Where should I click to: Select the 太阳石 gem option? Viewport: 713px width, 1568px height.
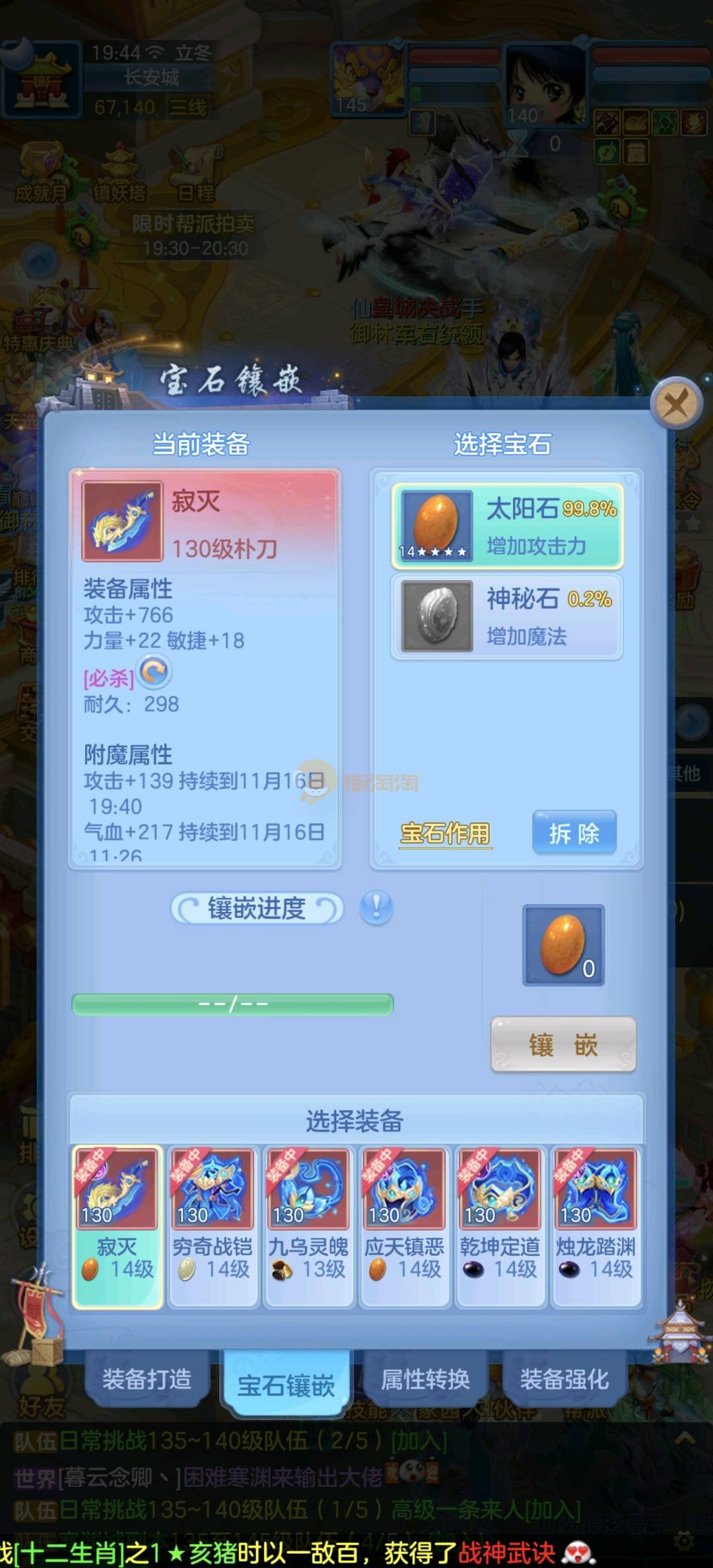[x=507, y=526]
